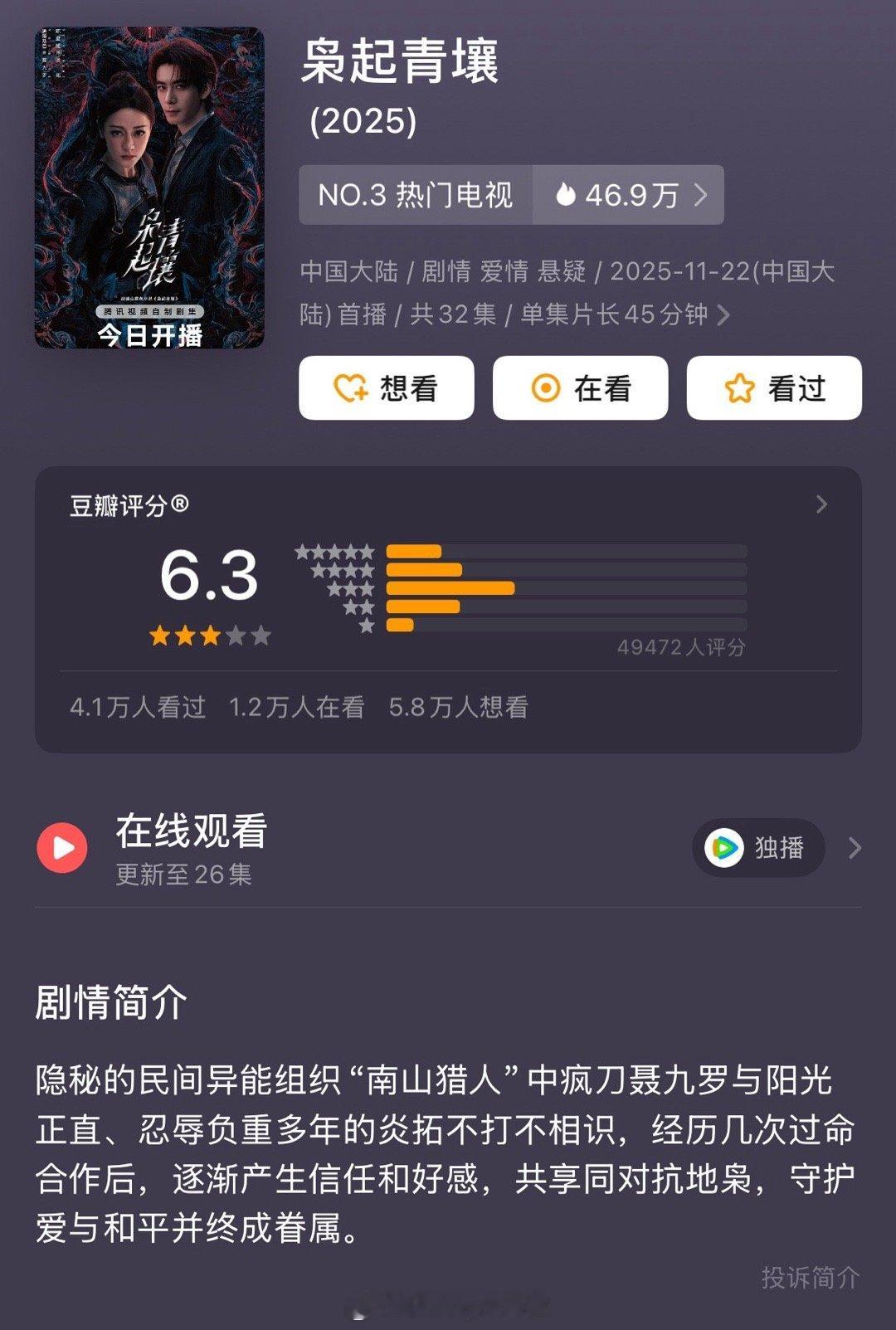Mark the drama as 想看
Image resolution: width=896 pixels, height=1330 pixels.
387,388
